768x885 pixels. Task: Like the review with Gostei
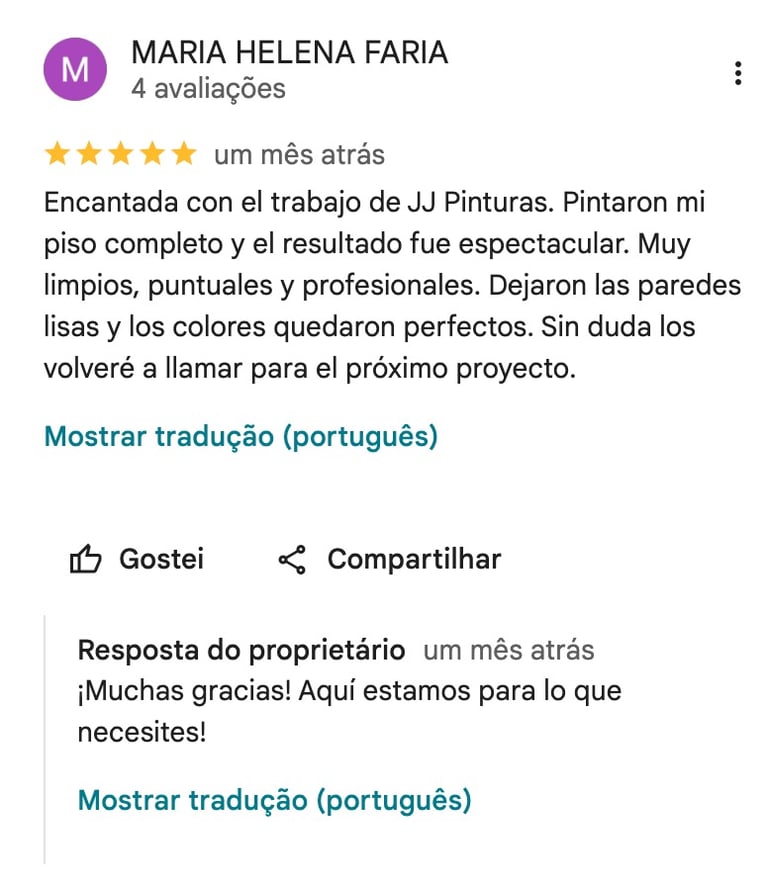tap(137, 559)
